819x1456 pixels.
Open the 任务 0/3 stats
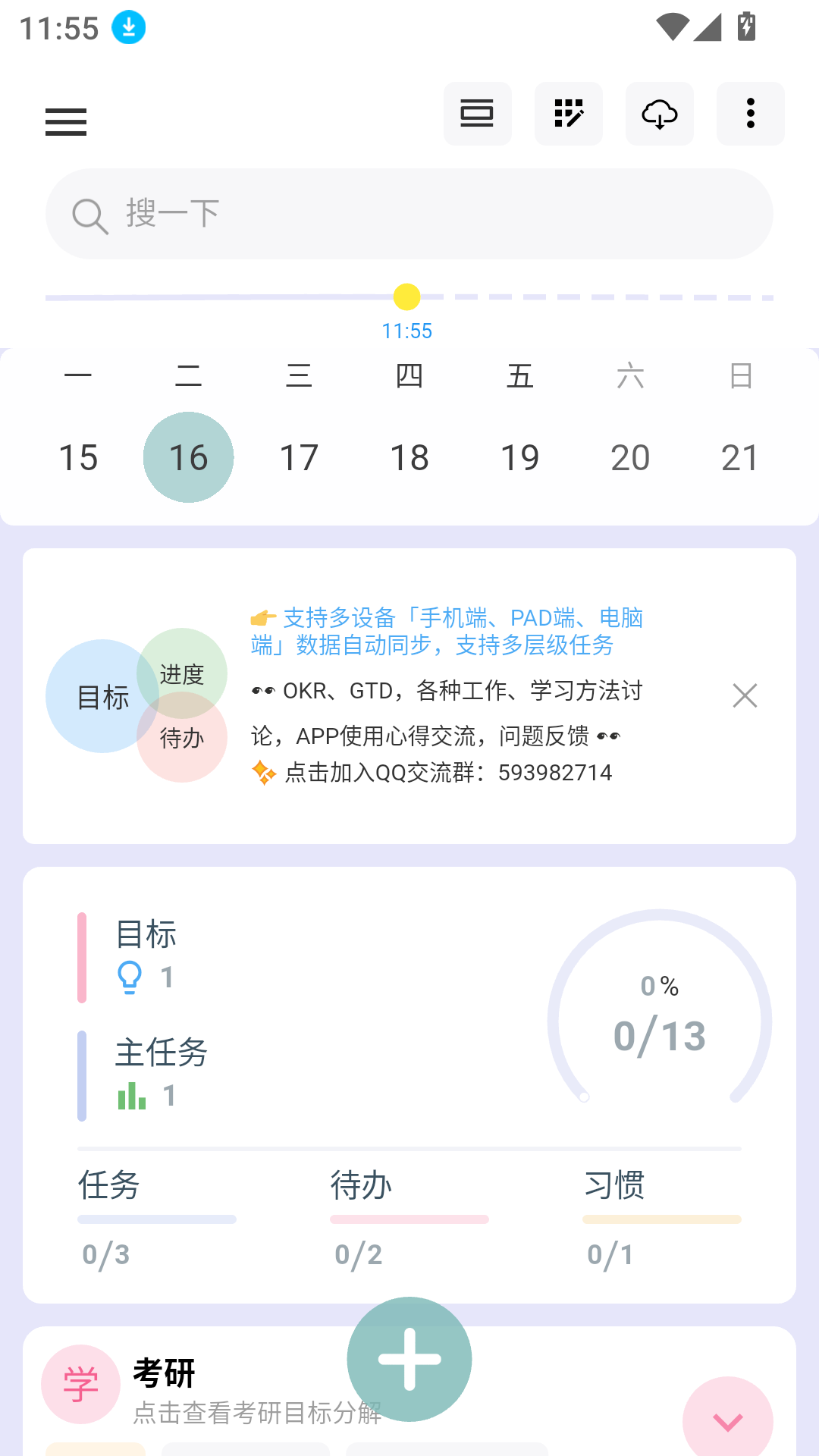pyautogui.click(x=156, y=1217)
